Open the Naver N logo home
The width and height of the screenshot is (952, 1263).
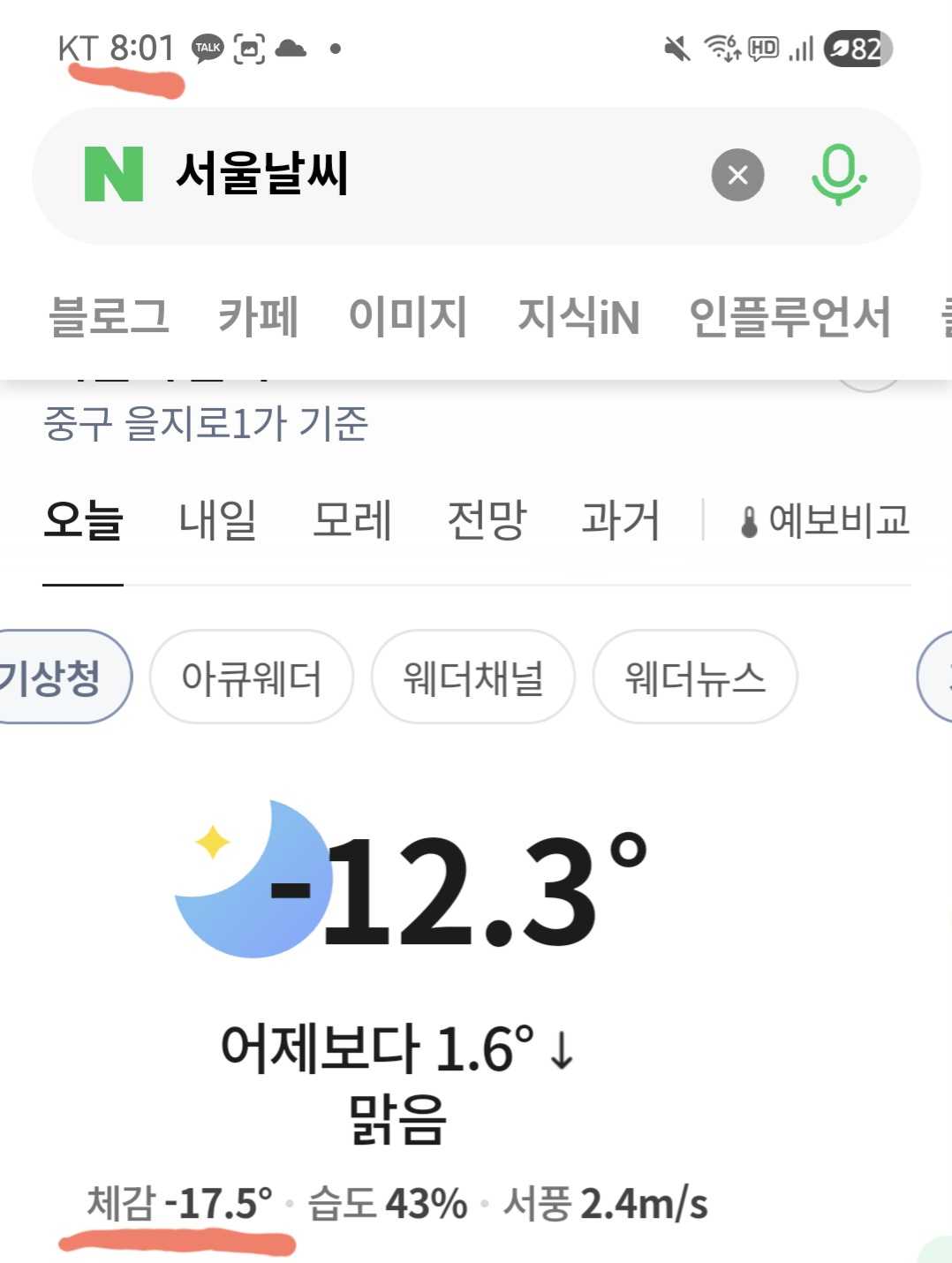pos(114,174)
